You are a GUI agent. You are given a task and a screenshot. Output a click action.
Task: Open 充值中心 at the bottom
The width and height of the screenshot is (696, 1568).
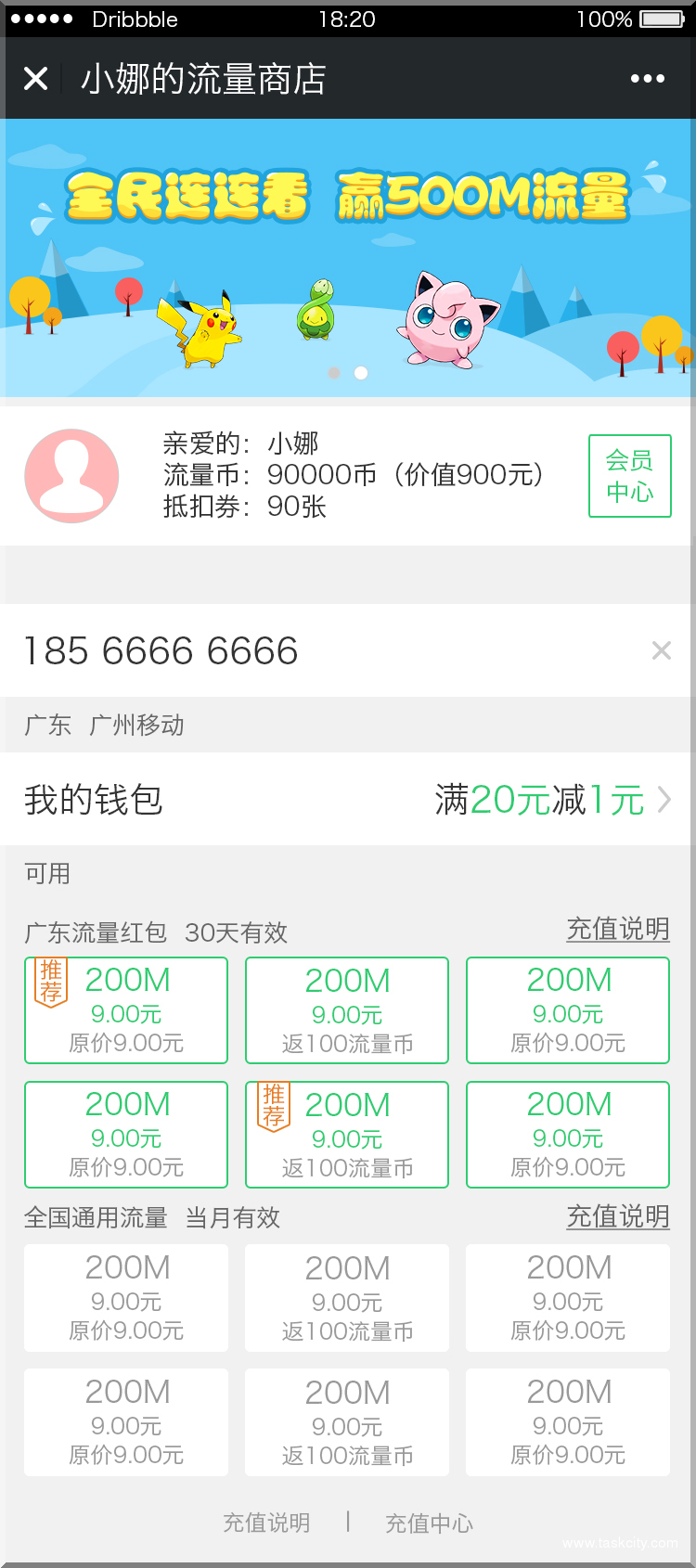[428, 1523]
